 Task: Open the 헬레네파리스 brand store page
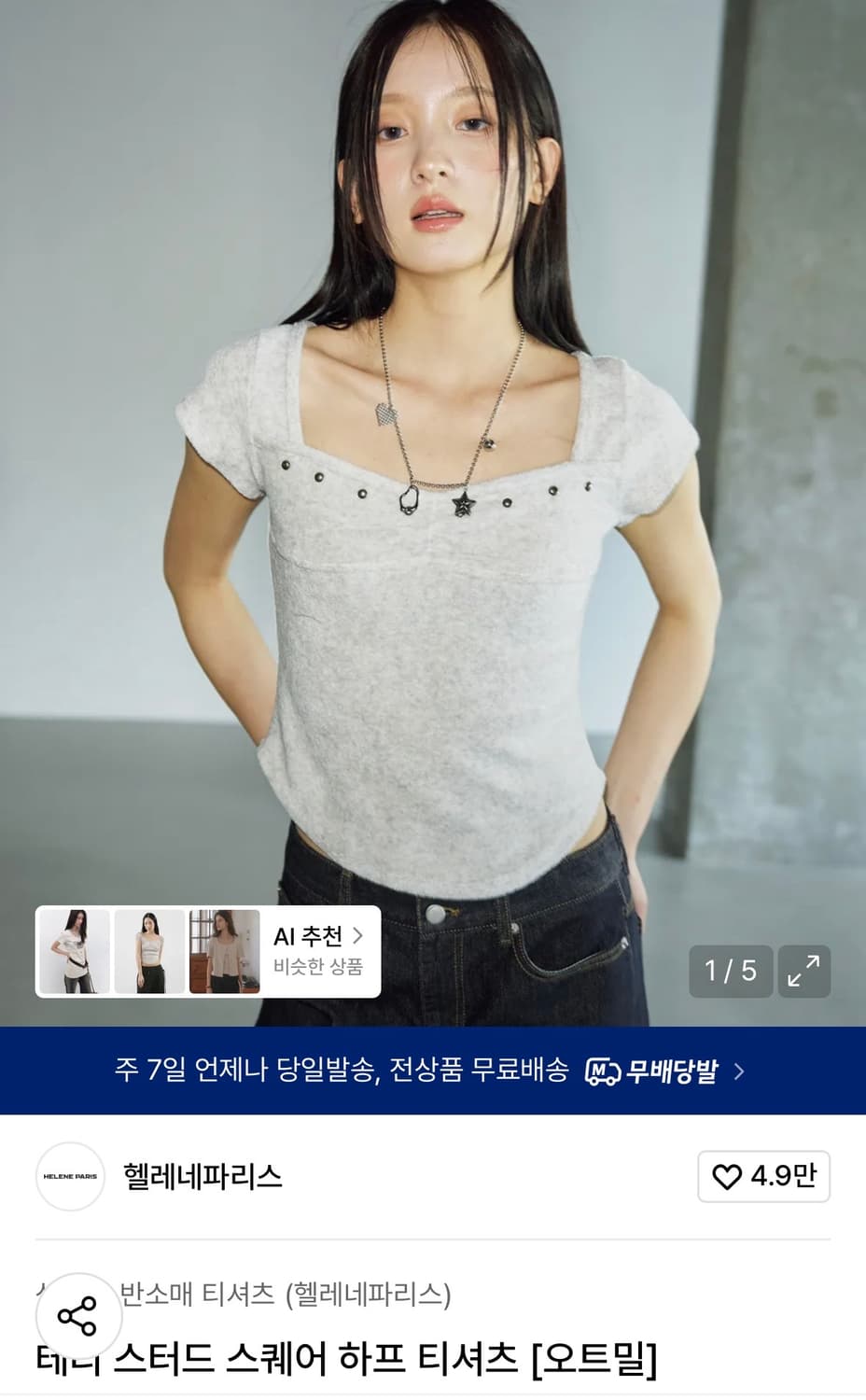coord(201,1177)
